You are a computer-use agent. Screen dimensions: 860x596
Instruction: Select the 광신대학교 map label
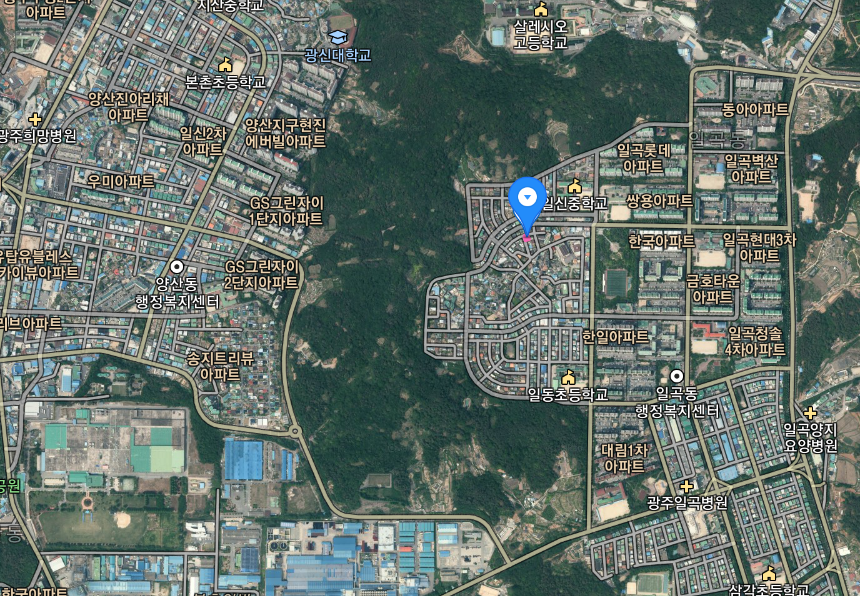coord(338,55)
